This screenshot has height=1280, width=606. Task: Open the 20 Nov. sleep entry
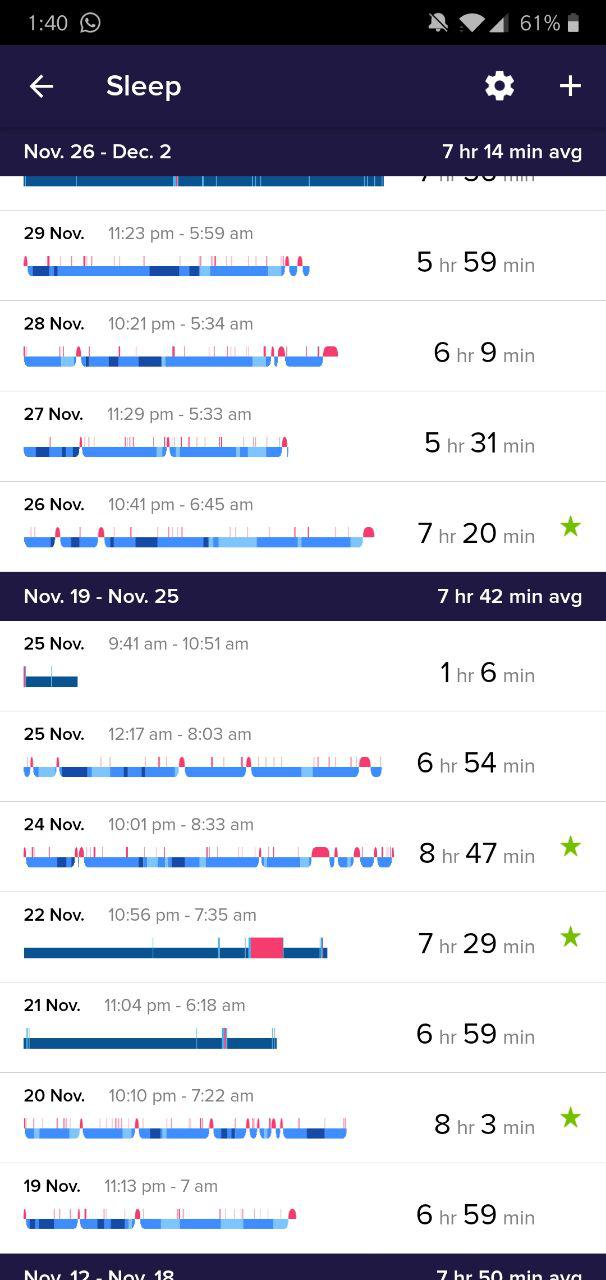[303, 1118]
